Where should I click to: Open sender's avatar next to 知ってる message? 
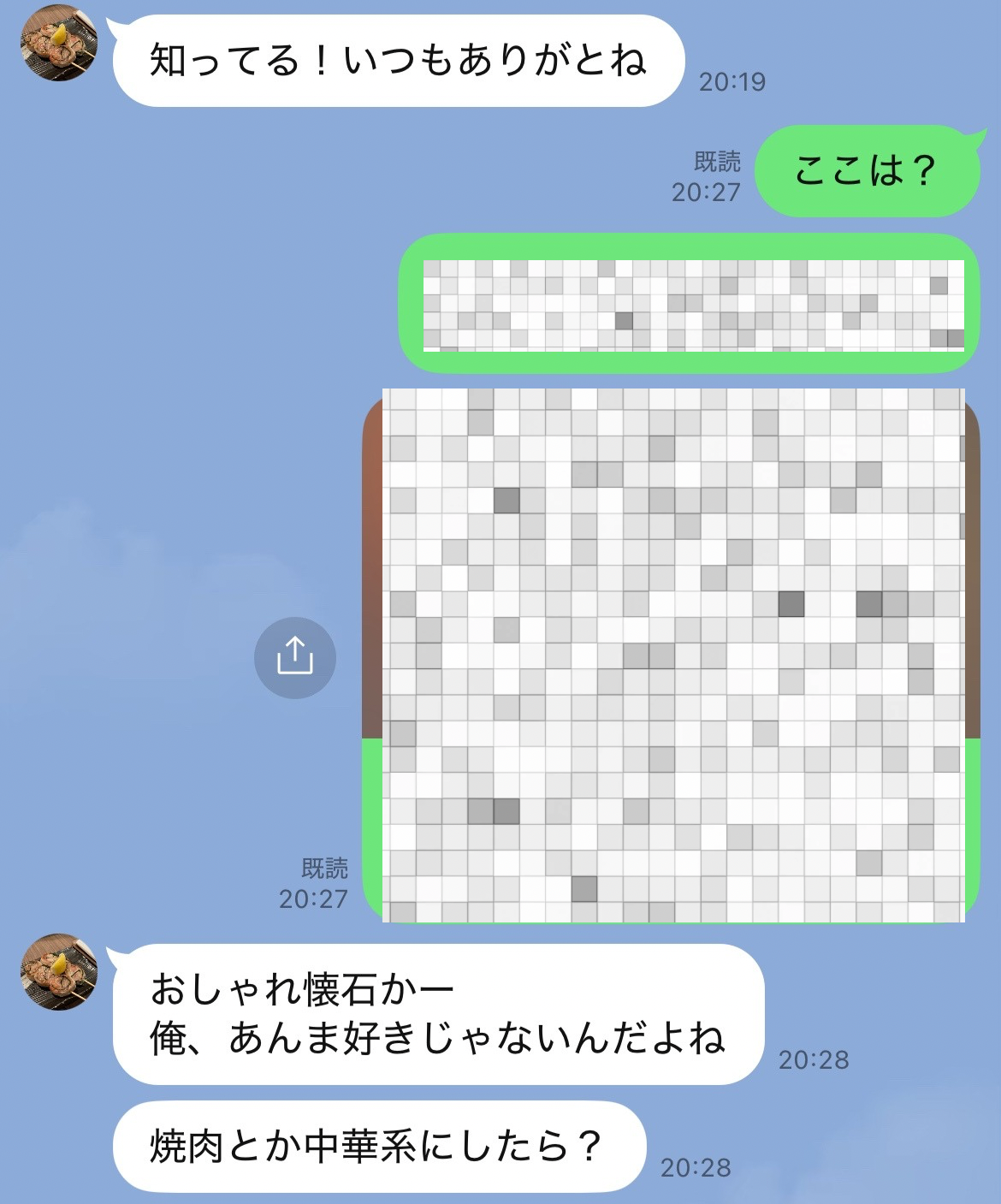pyautogui.click(x=58, y=42)
